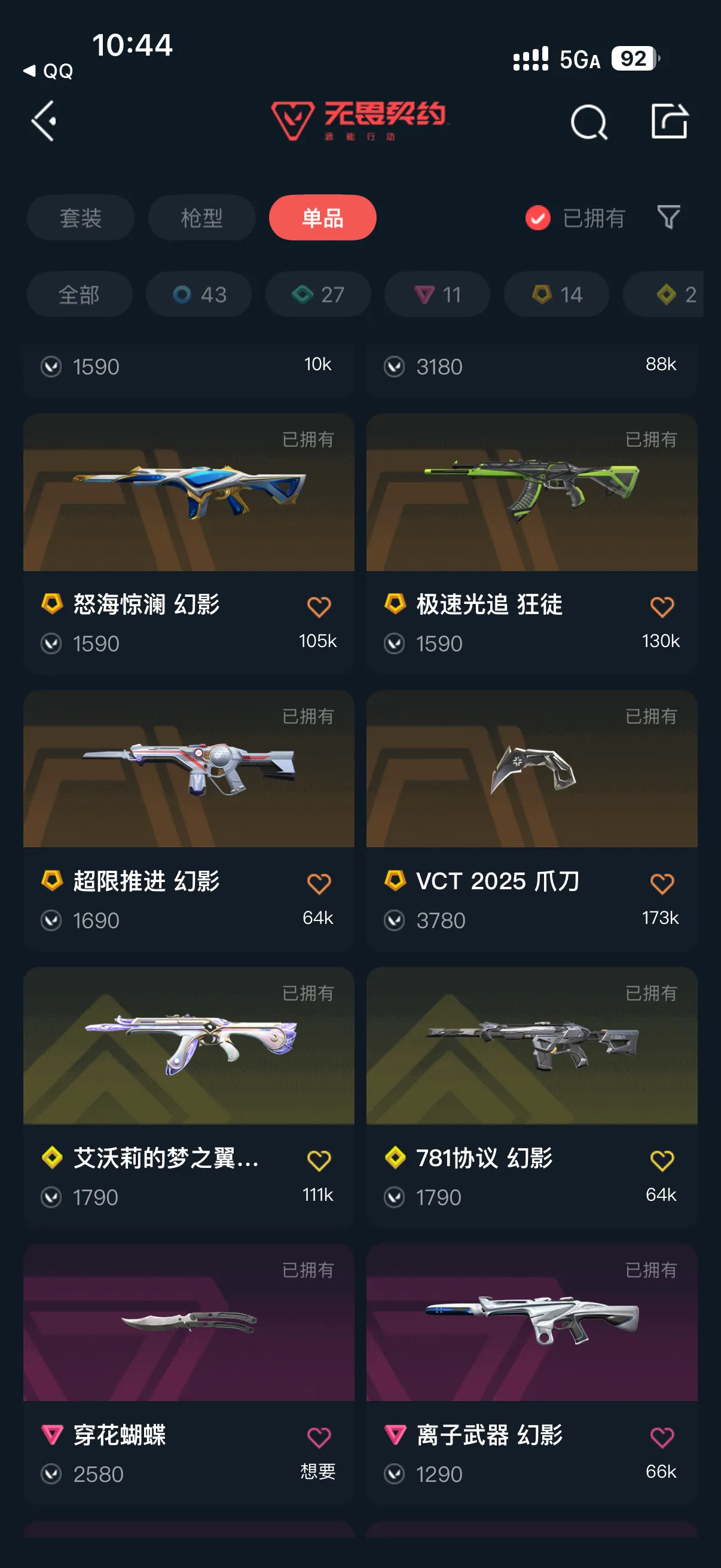Viewport: 721px width, 1568px height.
Task: Like the 极速光追 狂徒 skin
Action: point(661,606)
